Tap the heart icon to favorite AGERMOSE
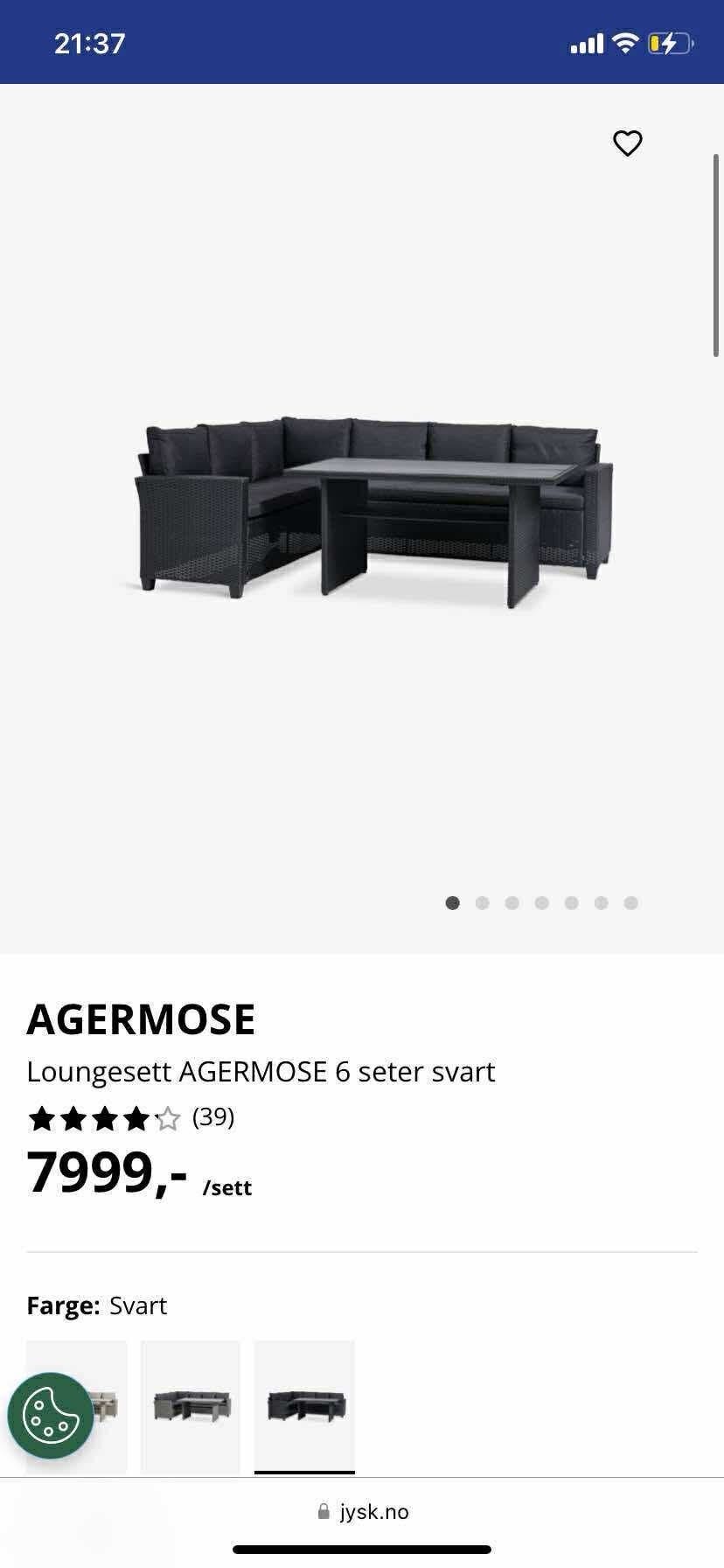Screen dimensions: 724x1568 tap(628, 143)
